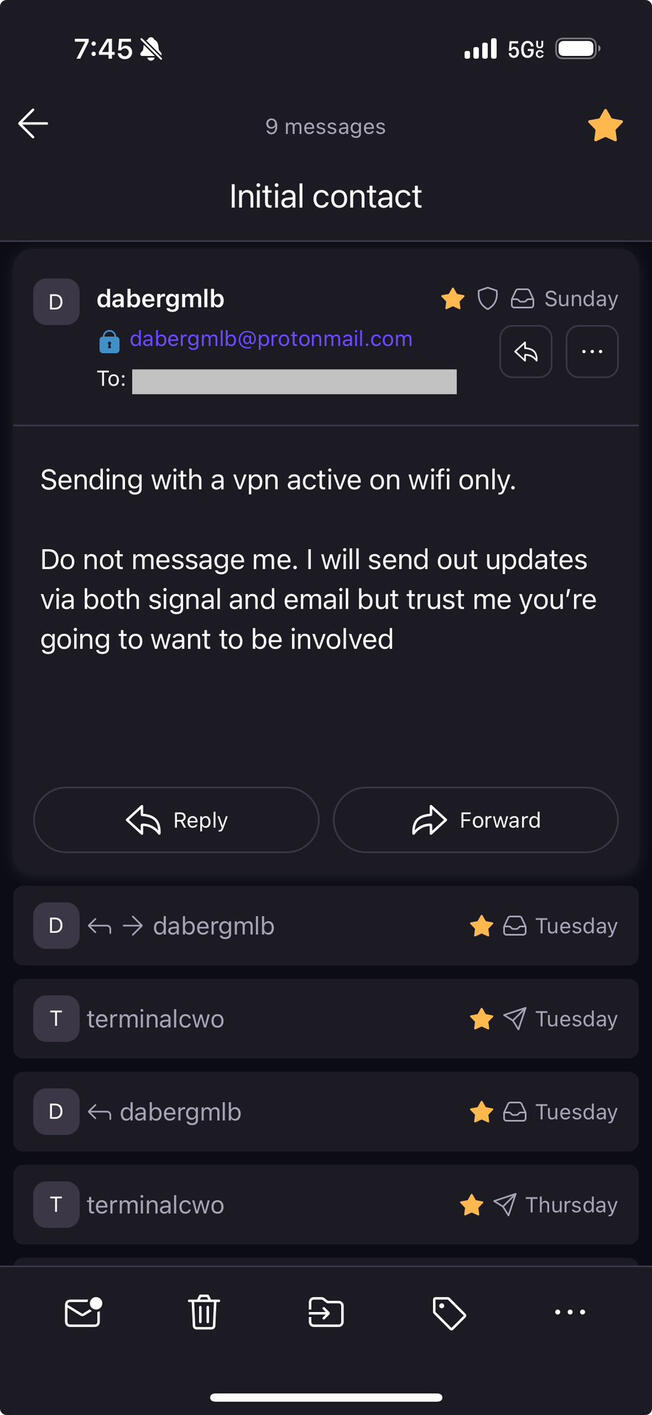Open the label tag options
652x1415 pixels.
click(x=448, y=1312)
